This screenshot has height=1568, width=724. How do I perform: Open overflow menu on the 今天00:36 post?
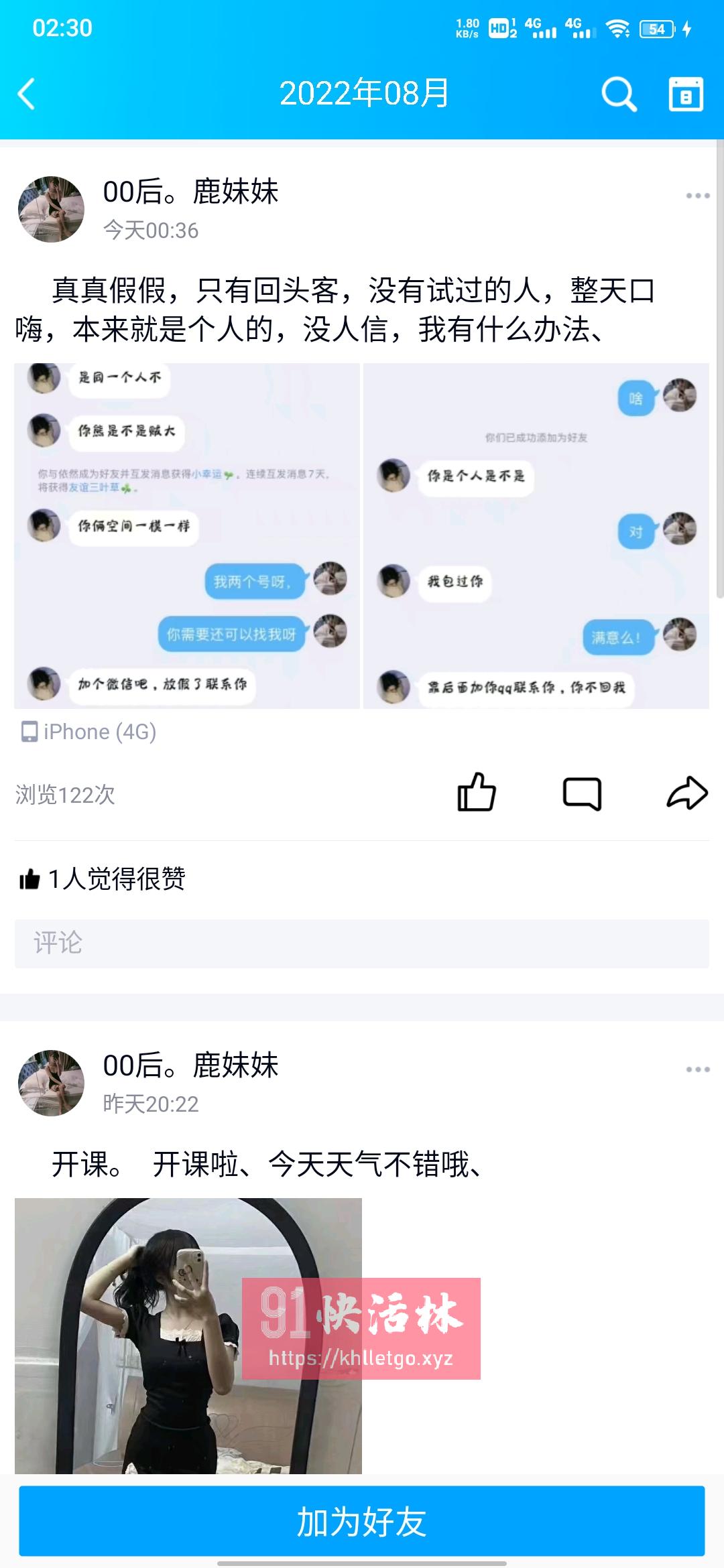pos(698,196)
